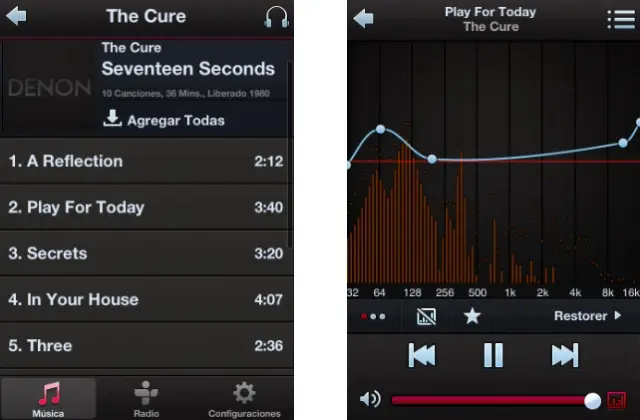Pause the current song
The width and height of the screenshot is (640, 420).
[x=493, y=355]
